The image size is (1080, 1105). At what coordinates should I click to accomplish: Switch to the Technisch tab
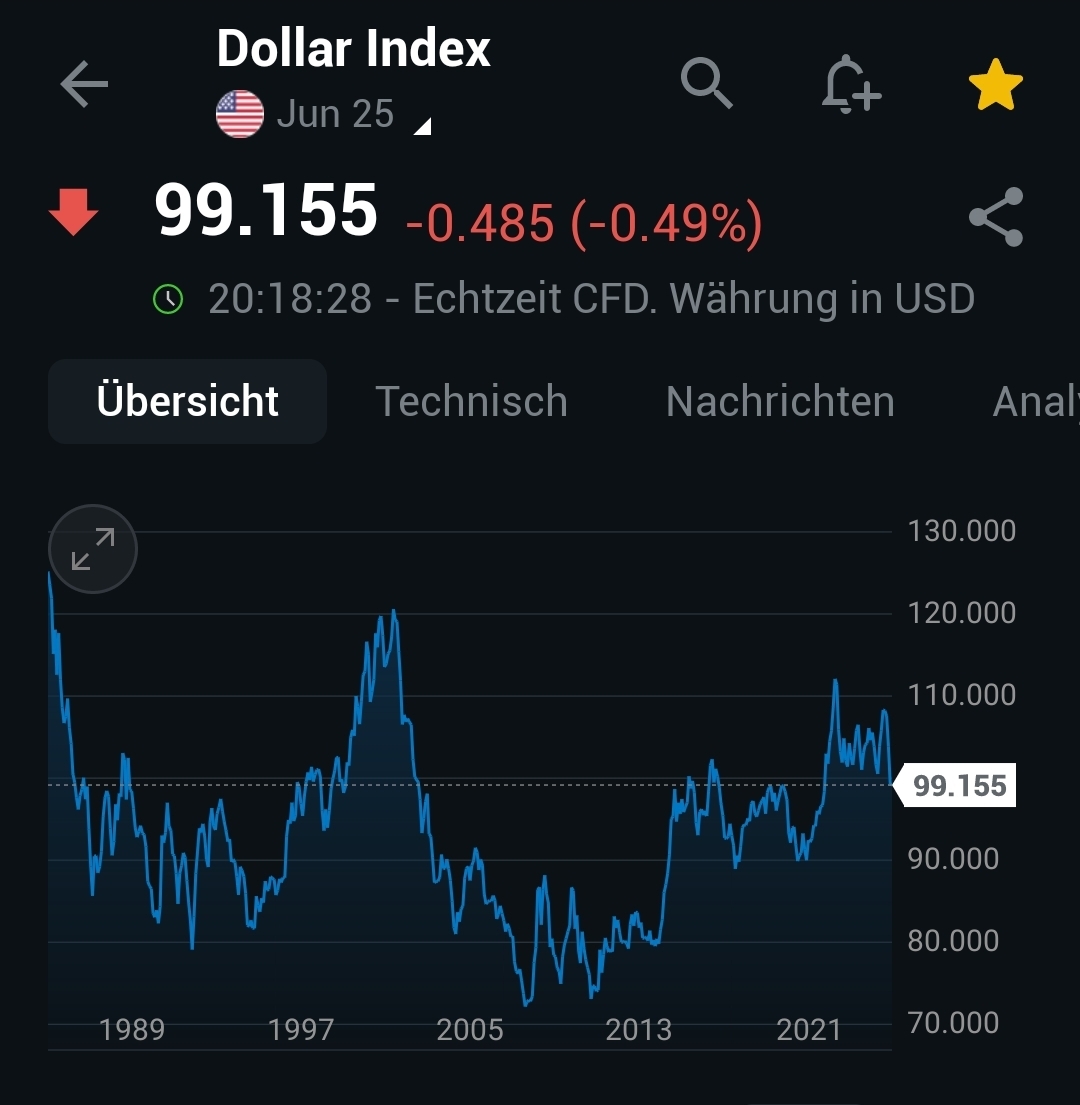472,401
